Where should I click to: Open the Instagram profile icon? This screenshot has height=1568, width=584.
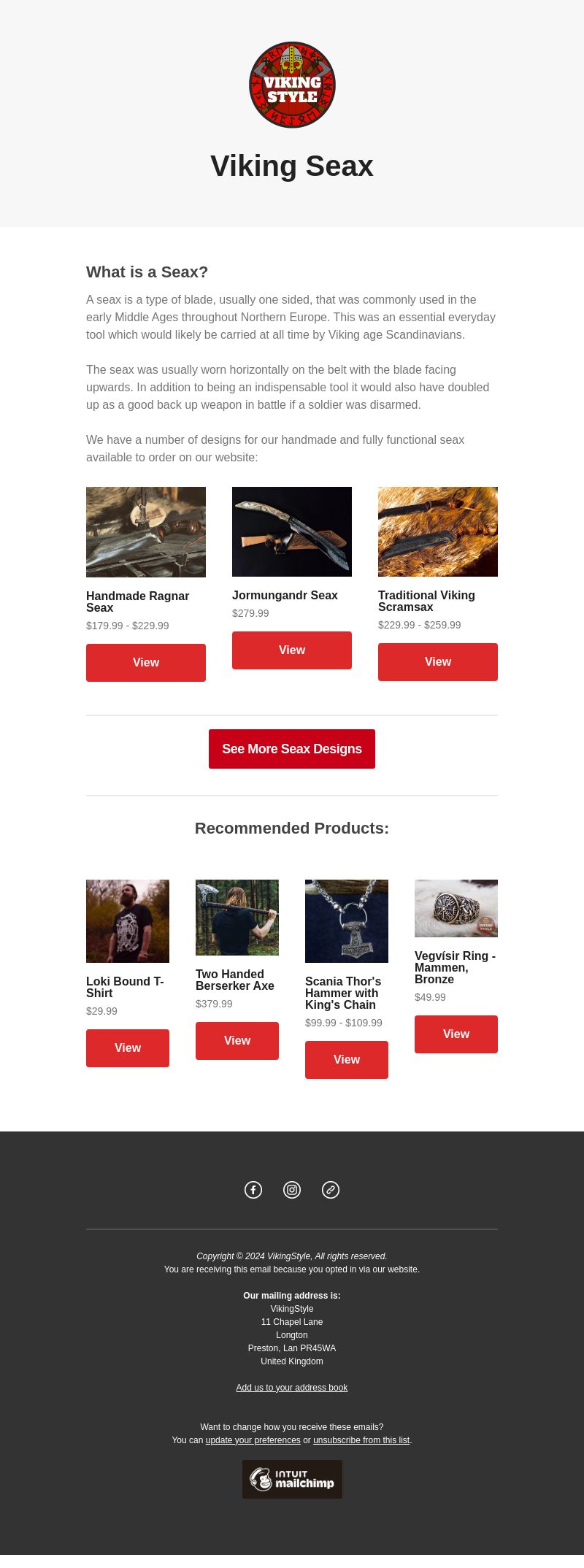[x=292, y=1190]
